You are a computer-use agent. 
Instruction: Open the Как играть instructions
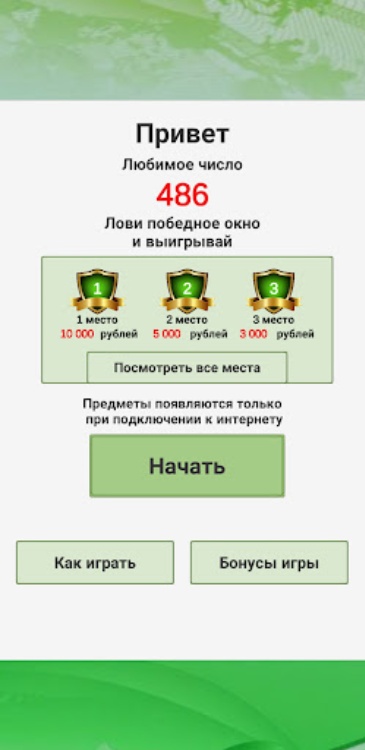[95, 562]
